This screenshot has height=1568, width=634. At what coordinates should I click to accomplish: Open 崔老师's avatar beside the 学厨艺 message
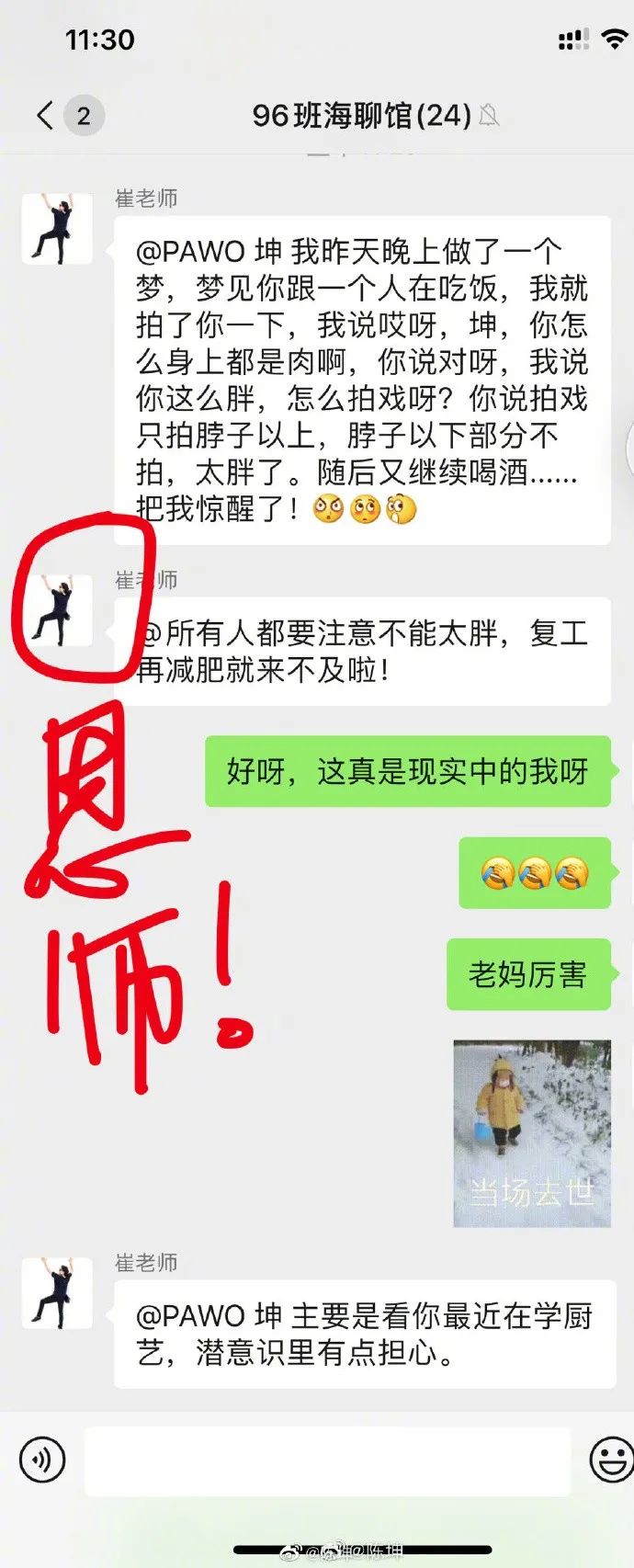tap(57, 1293)
